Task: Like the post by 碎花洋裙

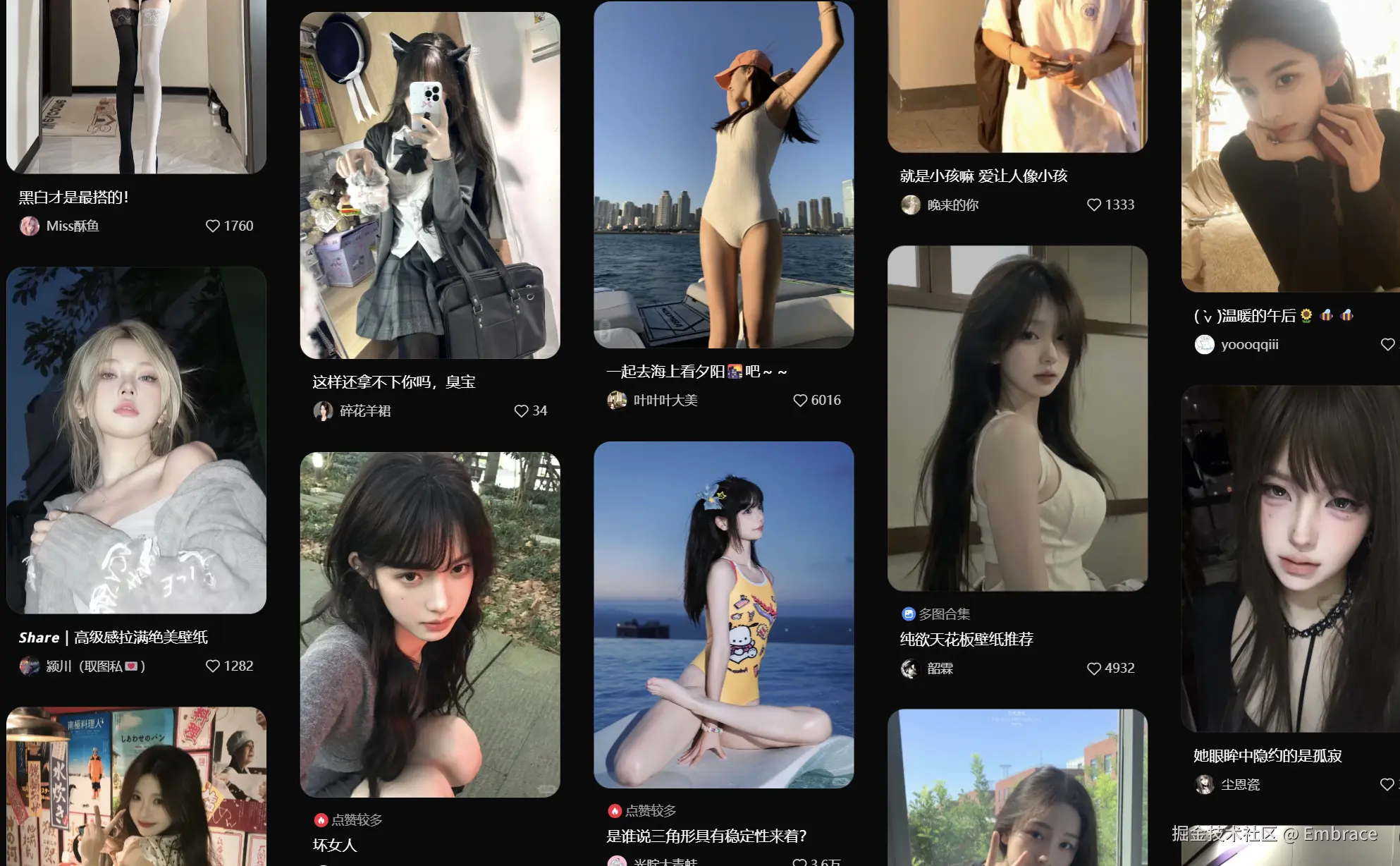Action: [x=521, y=410]
